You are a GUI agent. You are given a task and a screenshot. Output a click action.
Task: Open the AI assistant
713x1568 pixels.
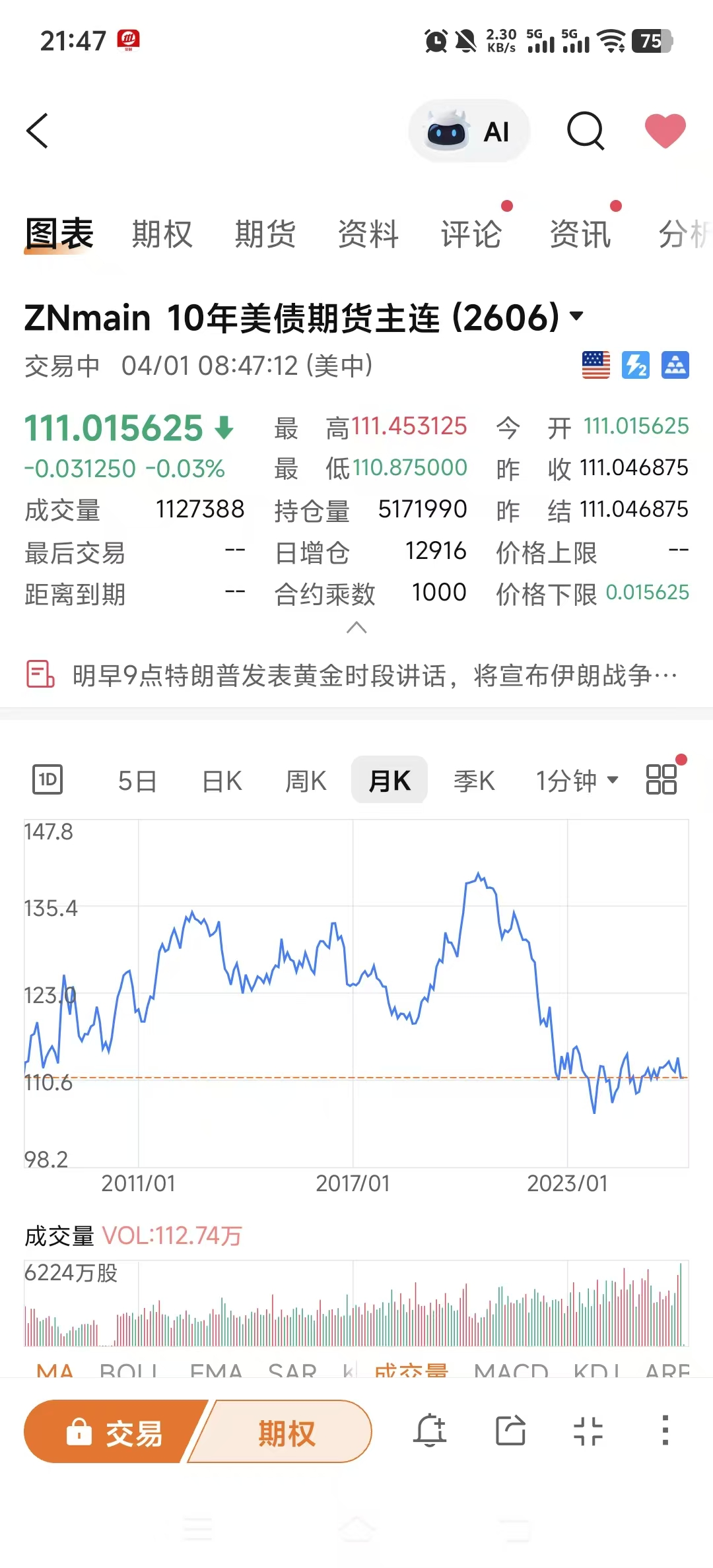[x=469, y=131]
